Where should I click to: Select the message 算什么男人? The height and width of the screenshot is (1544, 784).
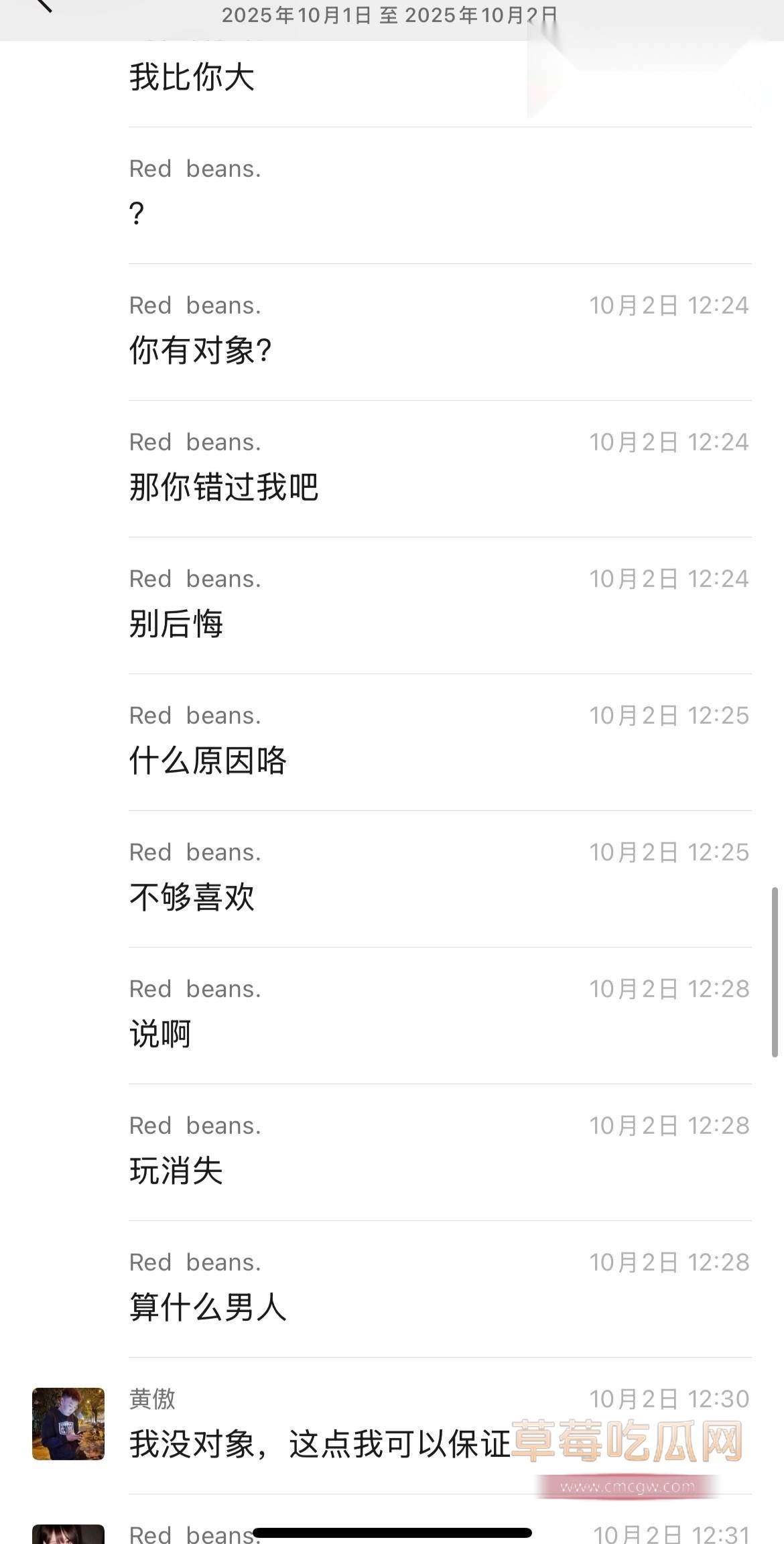click(x=208, y=1307)
